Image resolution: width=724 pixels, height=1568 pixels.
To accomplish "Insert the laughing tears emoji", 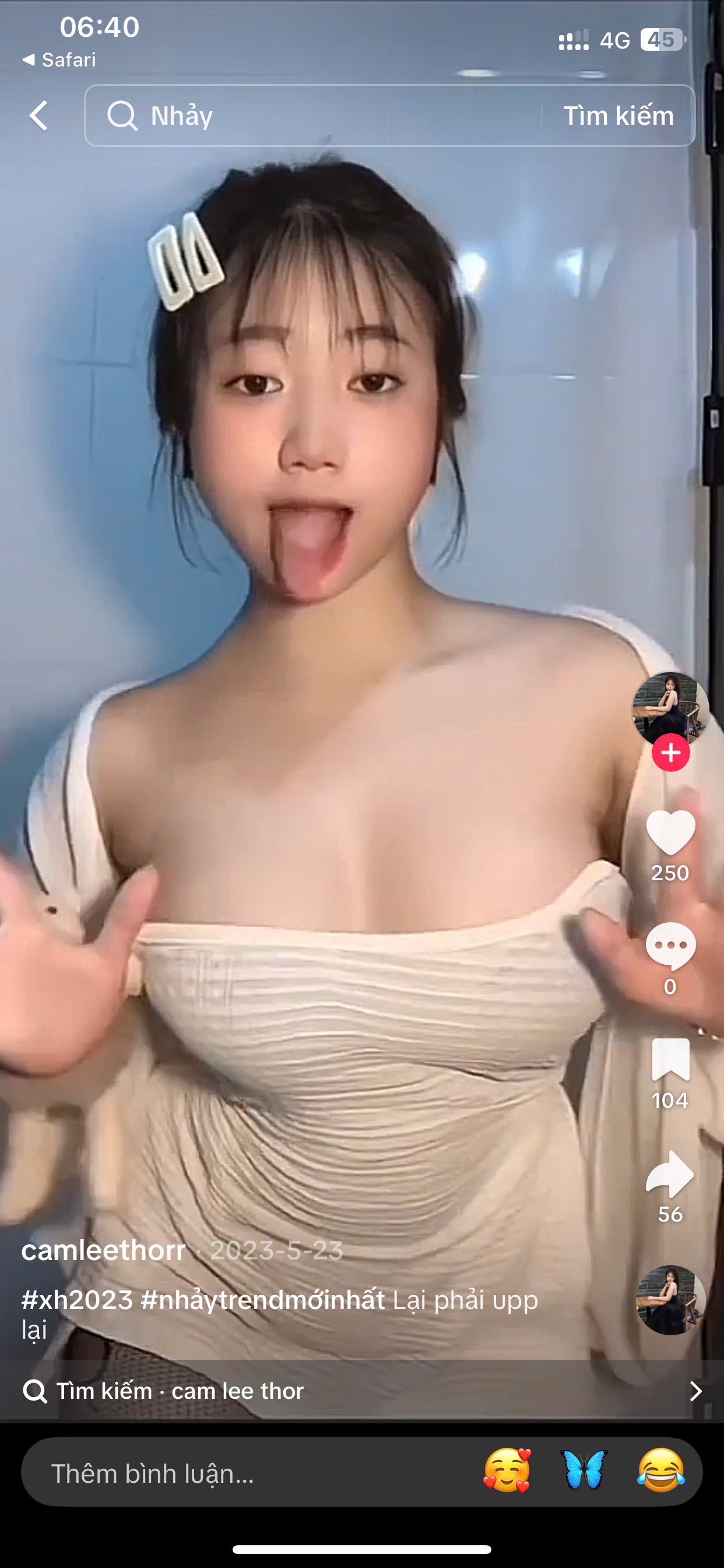I will (660, 1471).
